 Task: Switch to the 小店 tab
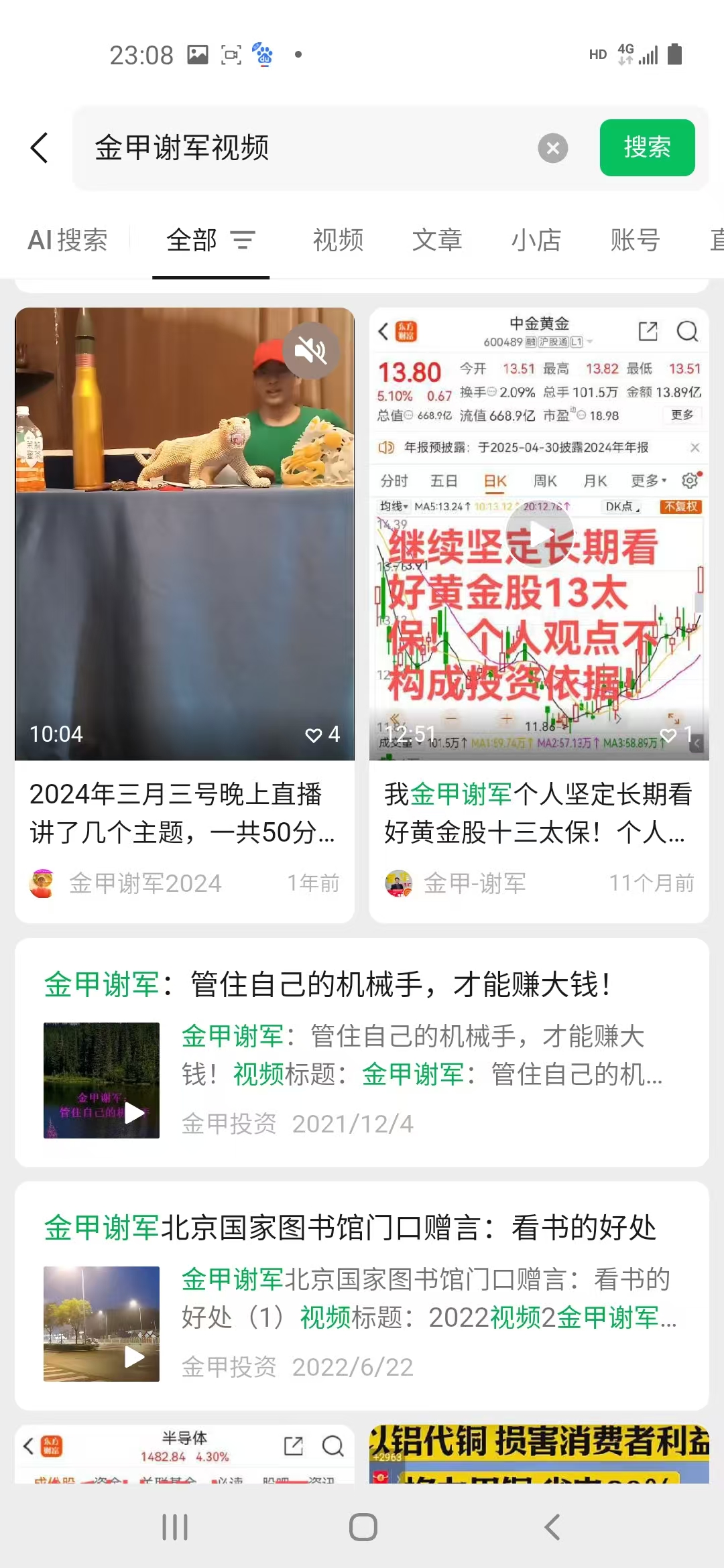click(x=536, y=240)
